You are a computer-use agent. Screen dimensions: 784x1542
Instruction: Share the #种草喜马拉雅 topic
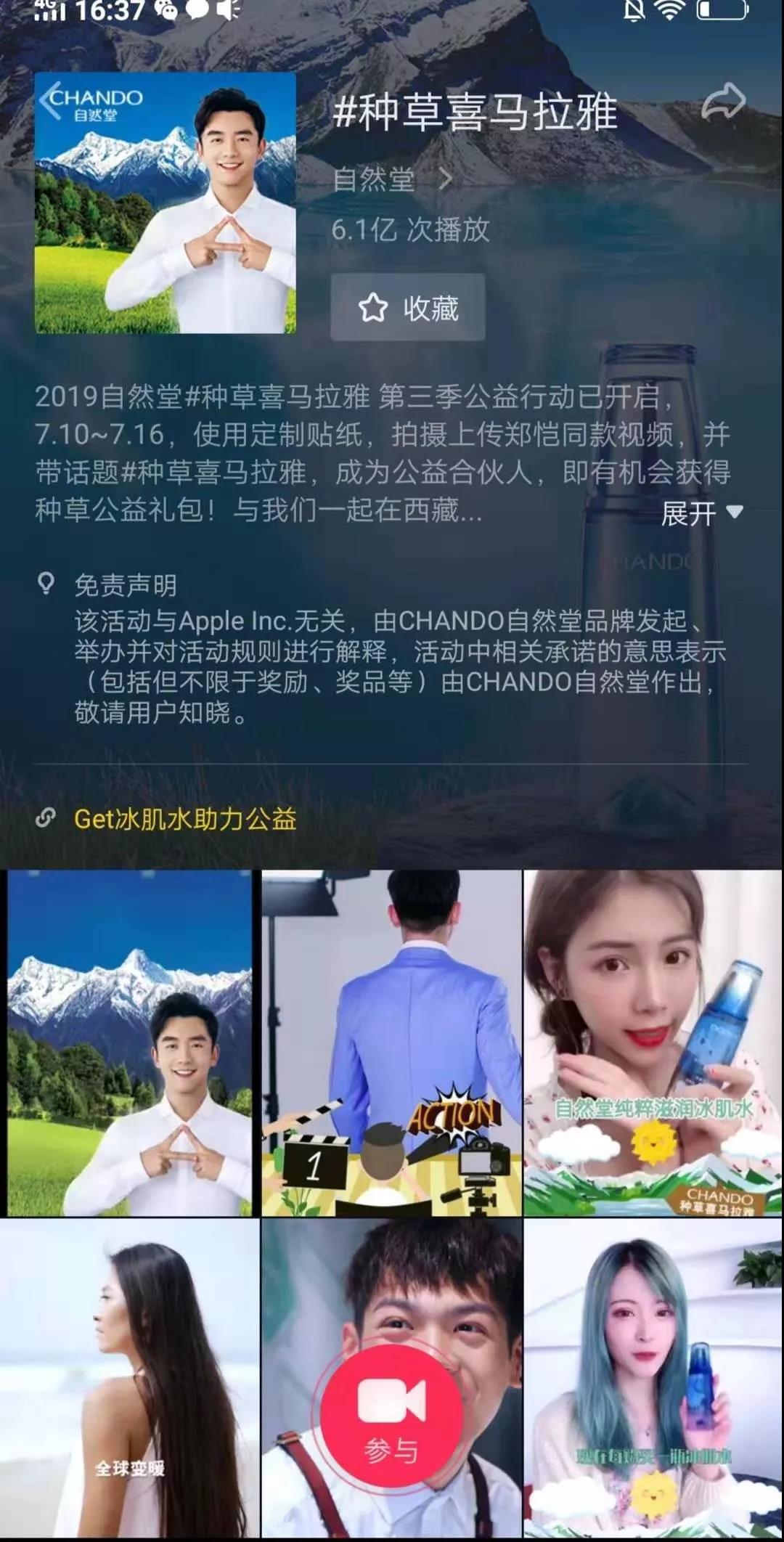tap(723, 102)
